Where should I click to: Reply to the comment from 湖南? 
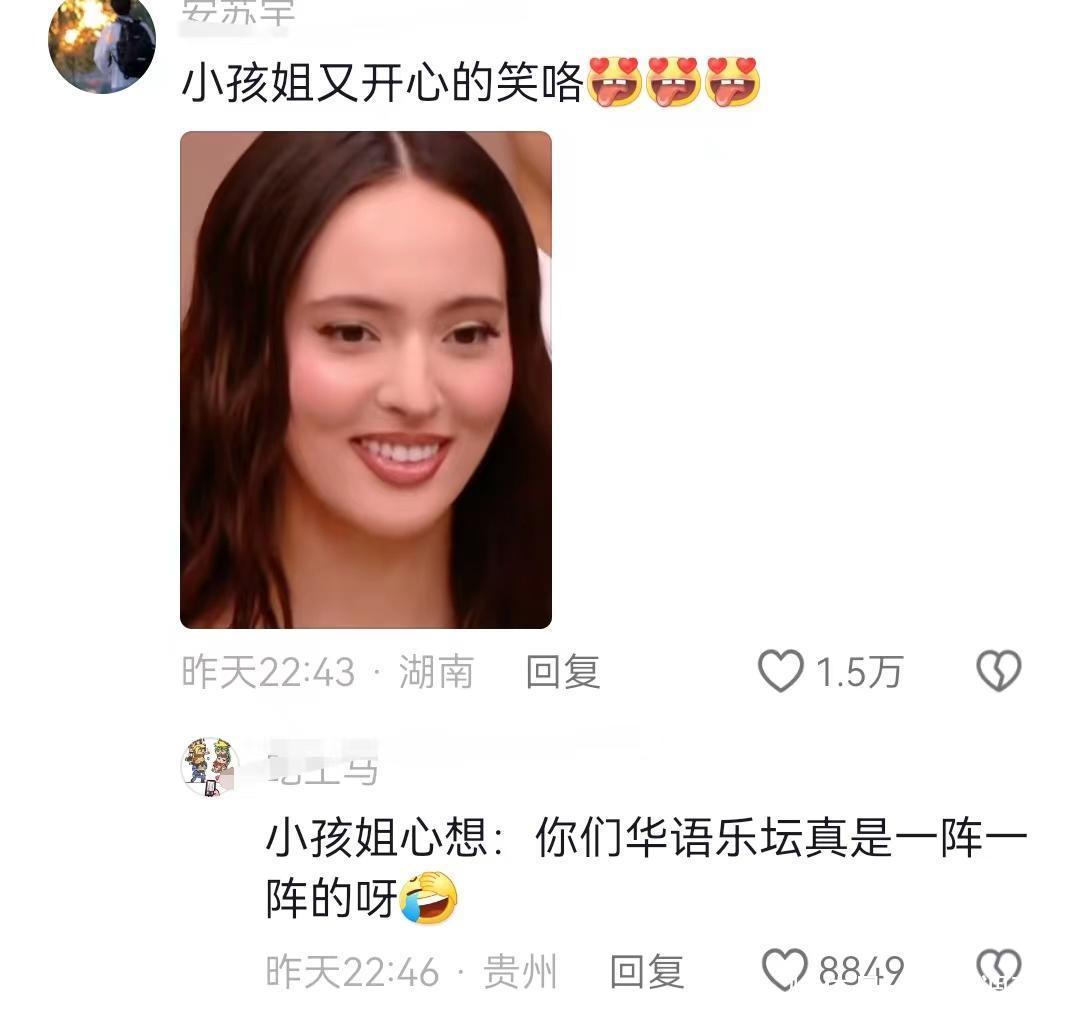(x=562, y=672)
